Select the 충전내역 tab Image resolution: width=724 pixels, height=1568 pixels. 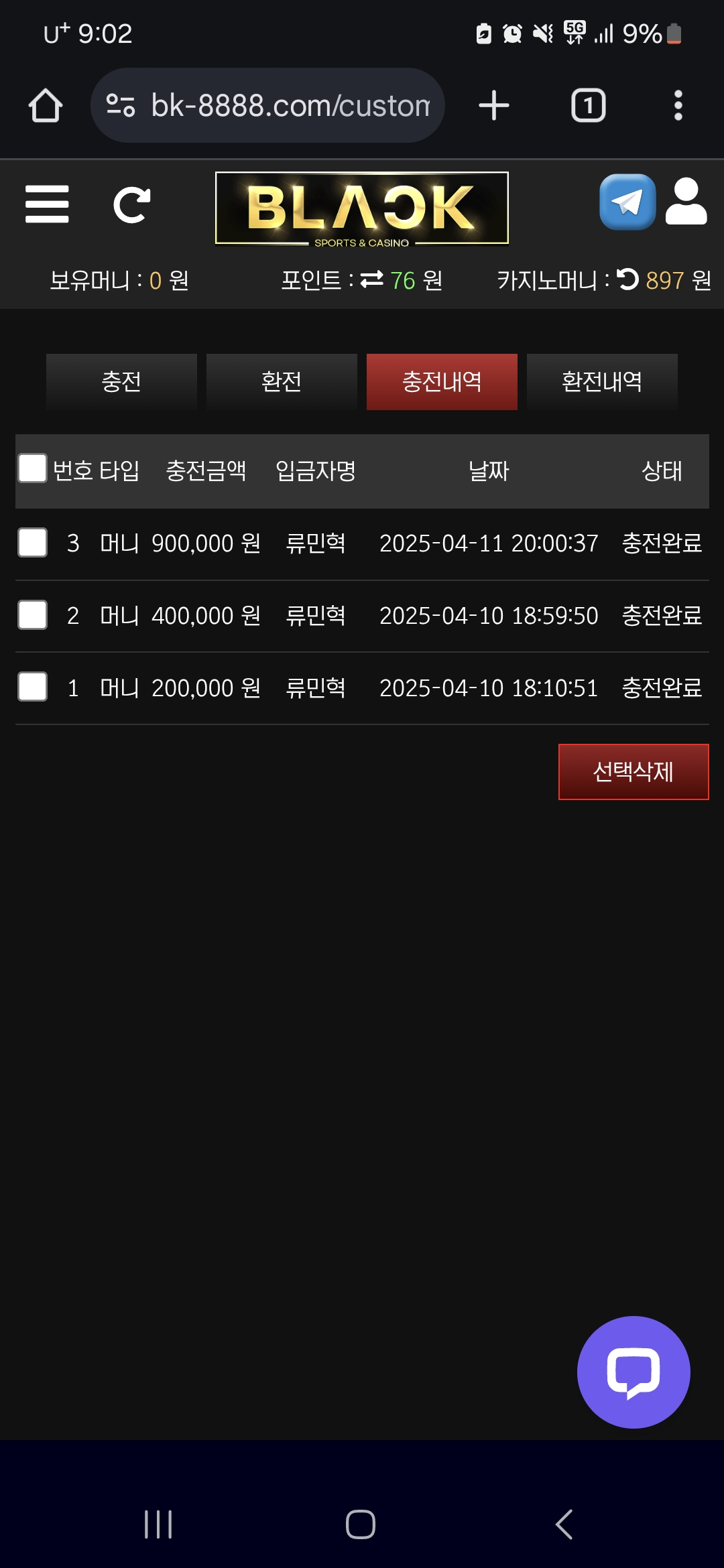coord(442,381)
